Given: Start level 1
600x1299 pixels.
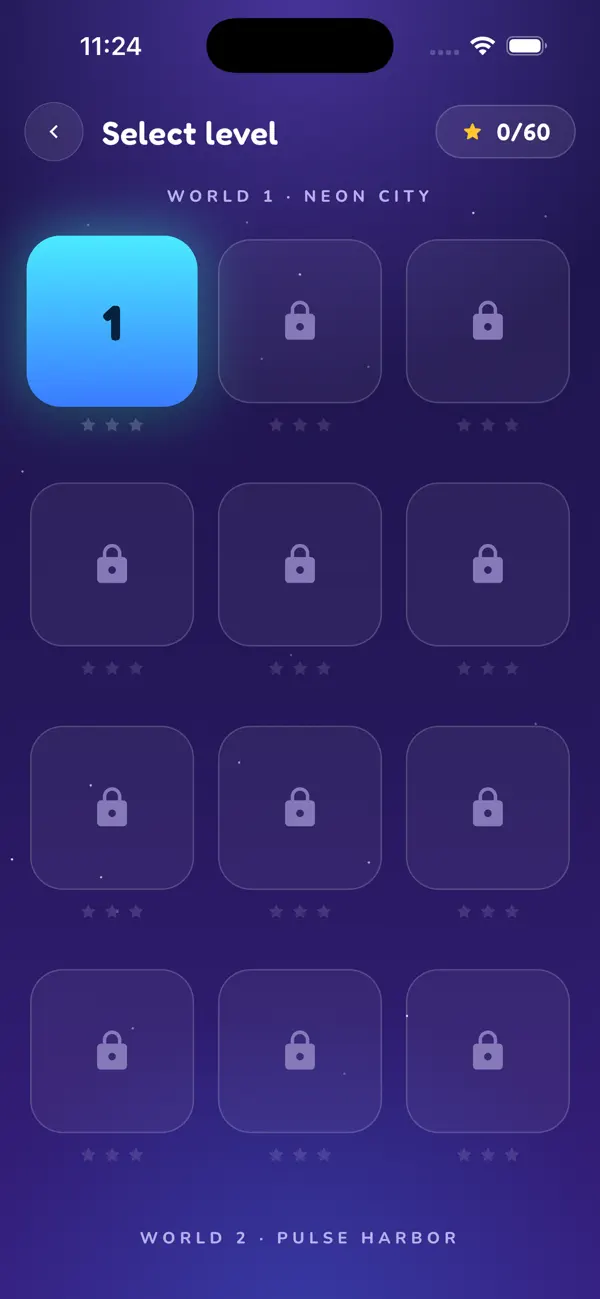Looking at the screenshot, I should [x=112, y=321].
